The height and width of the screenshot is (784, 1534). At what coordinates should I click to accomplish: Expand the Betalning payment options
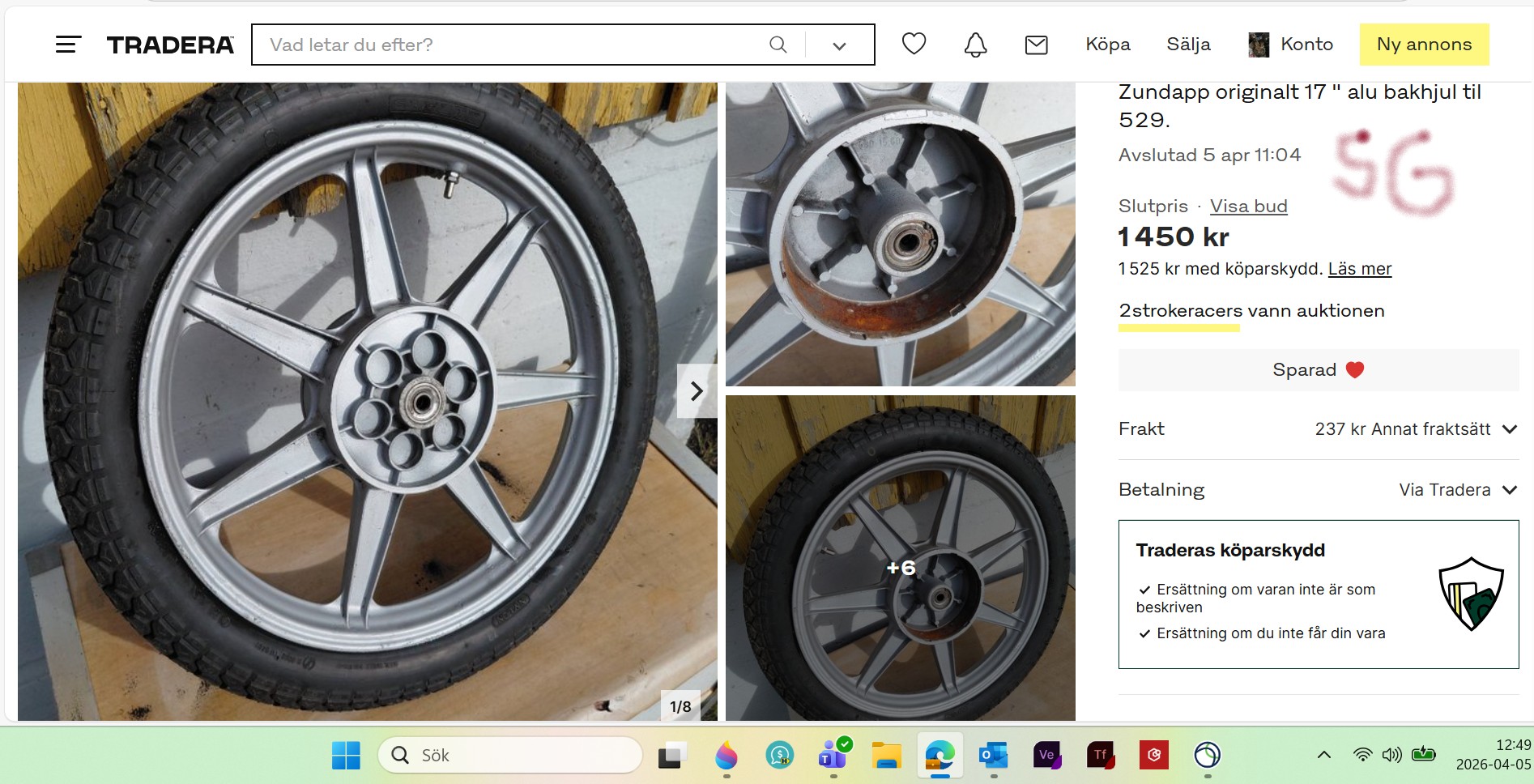click(1509, 490)
